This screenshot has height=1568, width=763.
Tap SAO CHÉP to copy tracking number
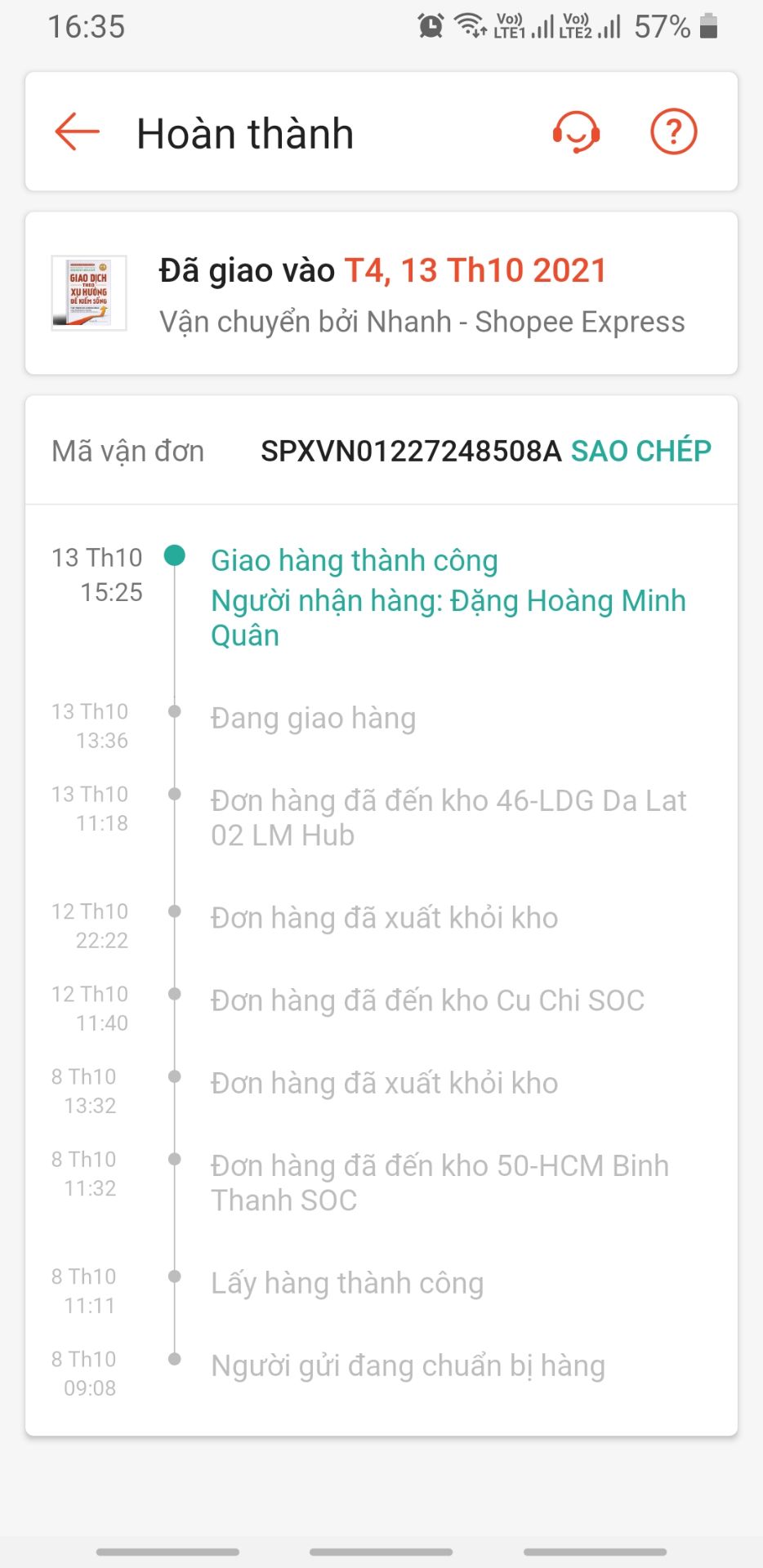[642, 450]
